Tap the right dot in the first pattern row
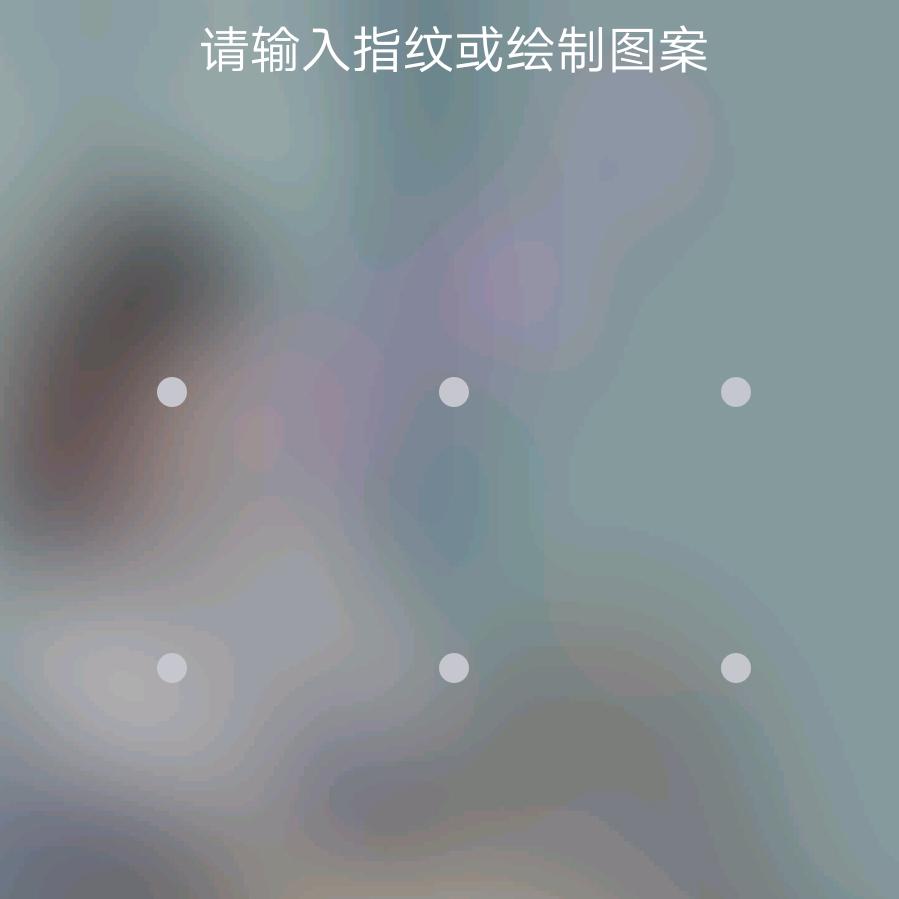Viewport: 899px width, 899px height. coord(736,392)
